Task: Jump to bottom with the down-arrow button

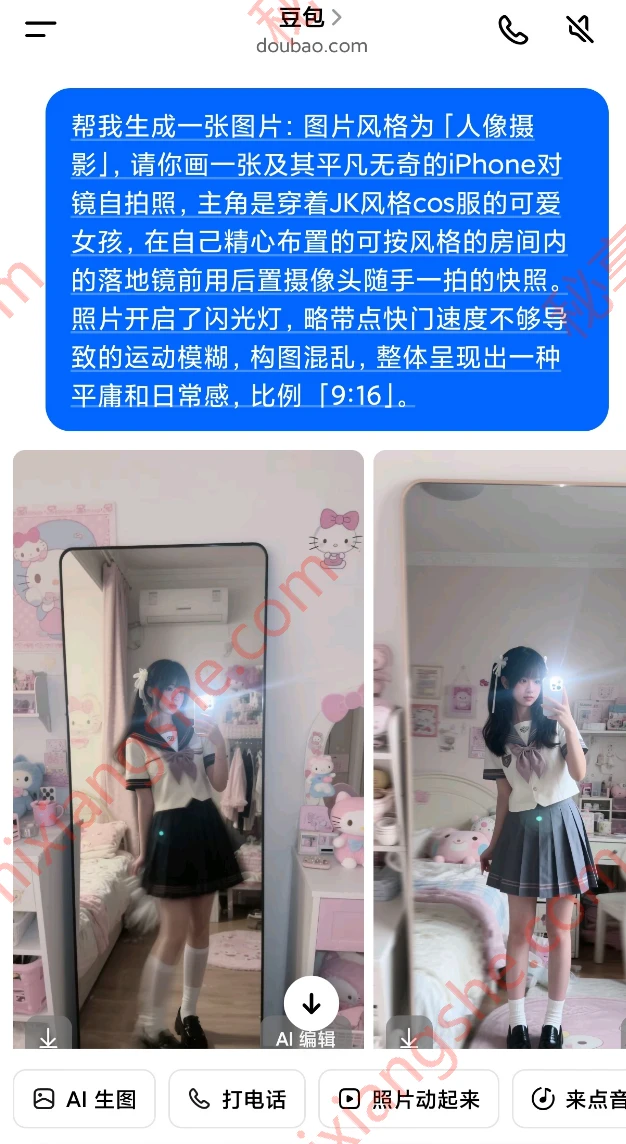Action: (311, 1003)
